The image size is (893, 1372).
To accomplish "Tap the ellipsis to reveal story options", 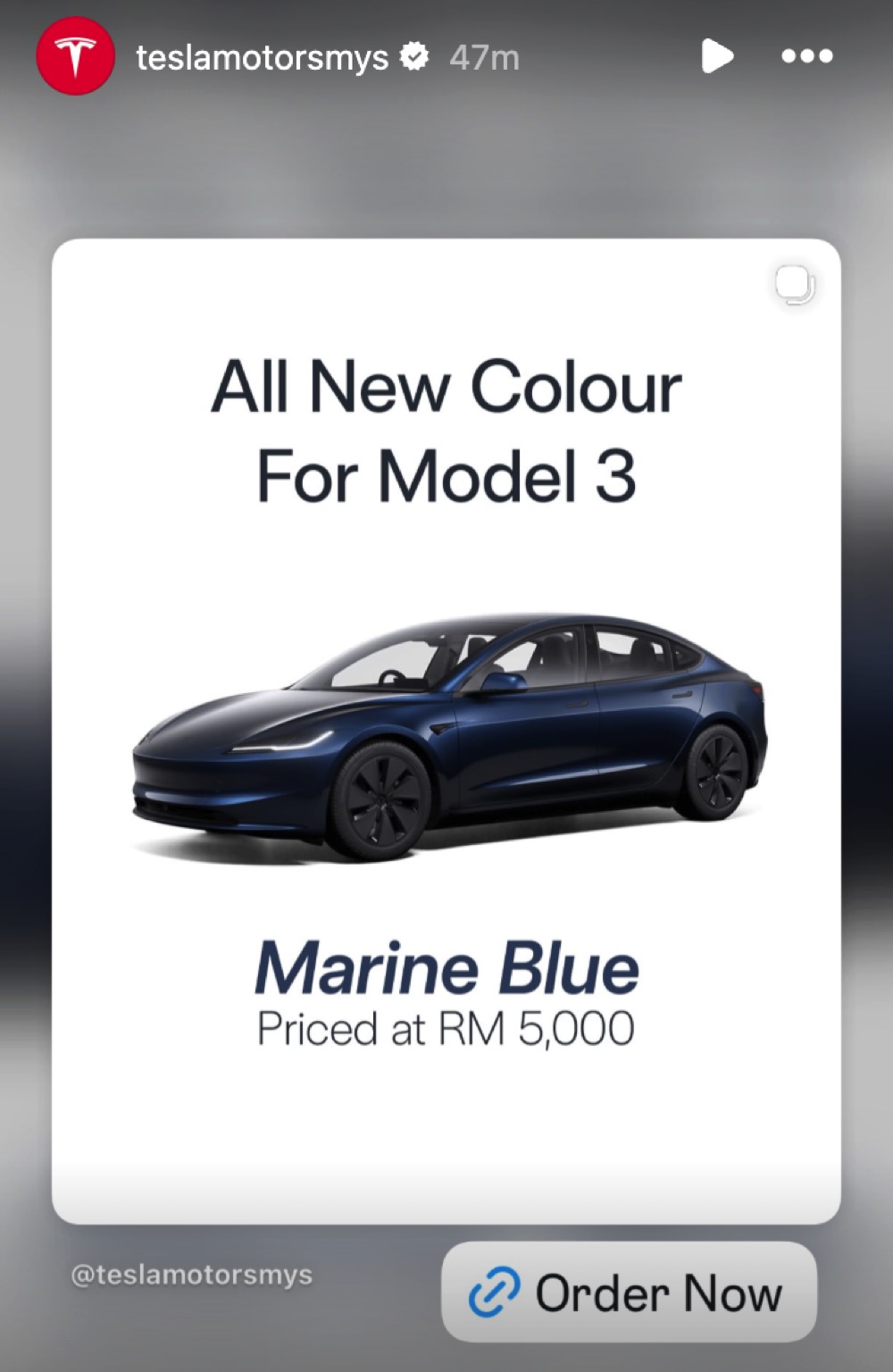I will click(805, 56).
